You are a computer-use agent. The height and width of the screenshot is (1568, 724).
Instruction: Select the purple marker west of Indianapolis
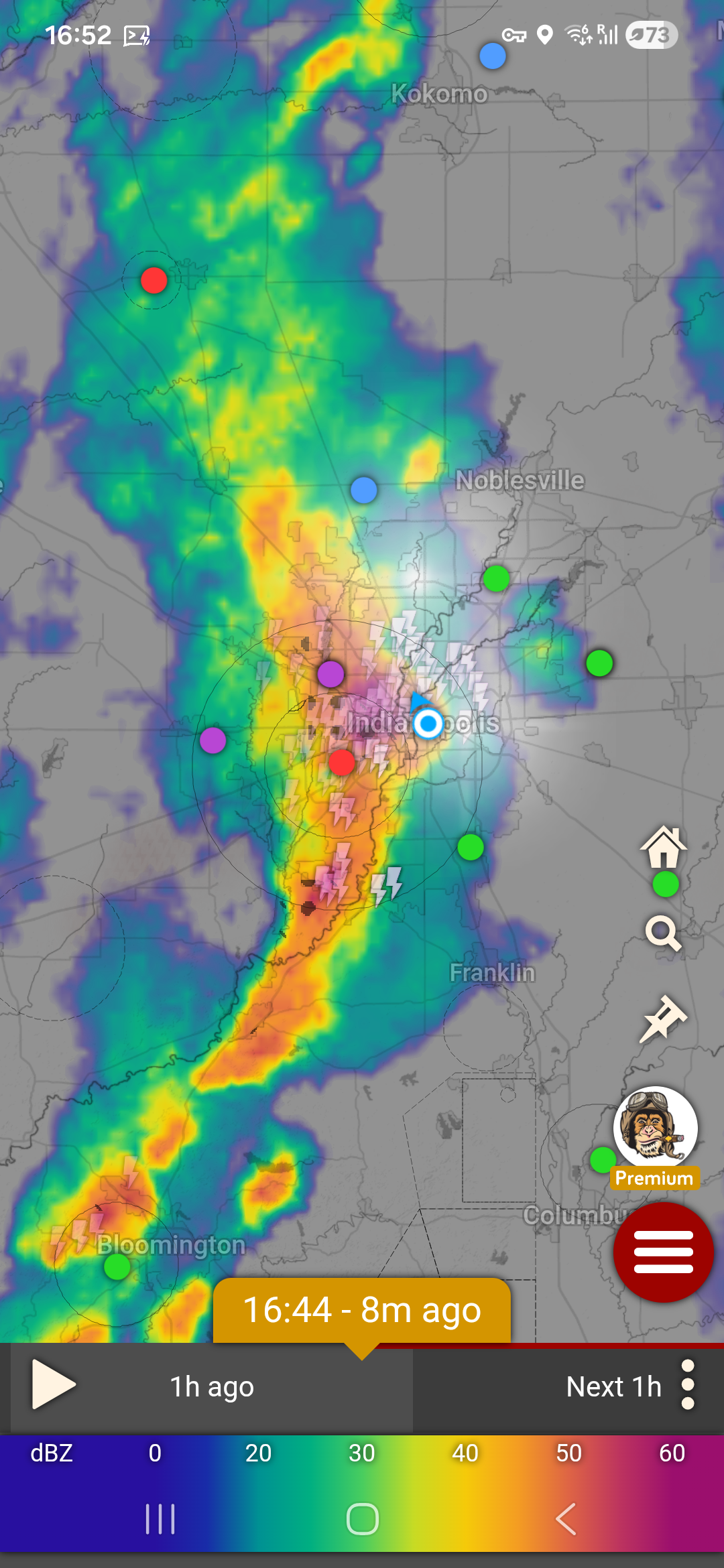(x=213, y=740)
